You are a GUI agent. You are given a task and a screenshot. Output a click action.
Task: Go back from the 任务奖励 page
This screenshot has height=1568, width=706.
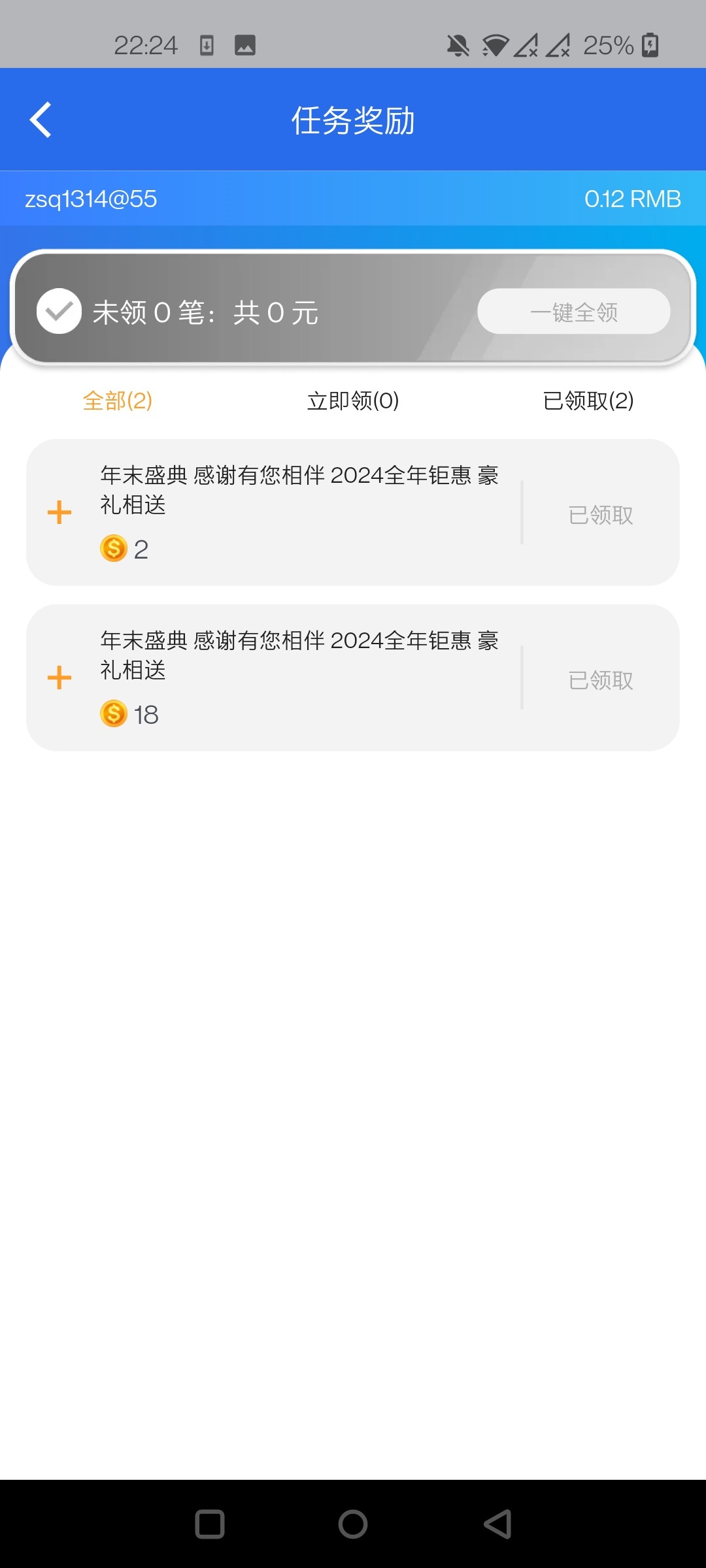tap(41, 120)
